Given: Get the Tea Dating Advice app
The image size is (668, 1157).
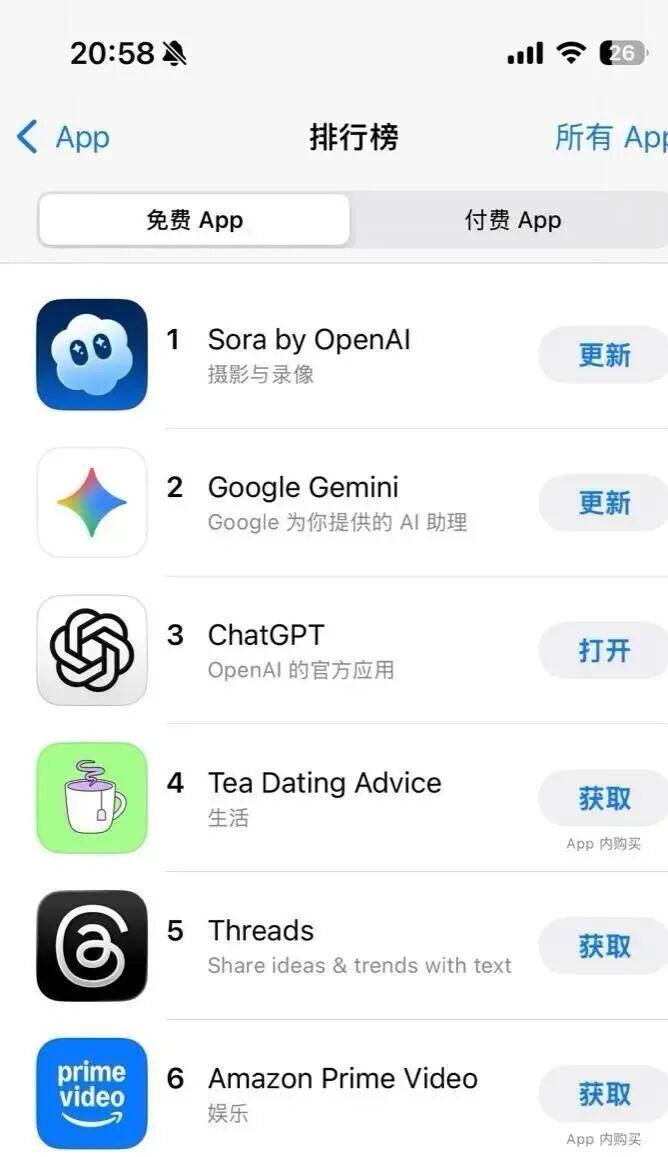Looking at the screenshot, I should [604, 798].
